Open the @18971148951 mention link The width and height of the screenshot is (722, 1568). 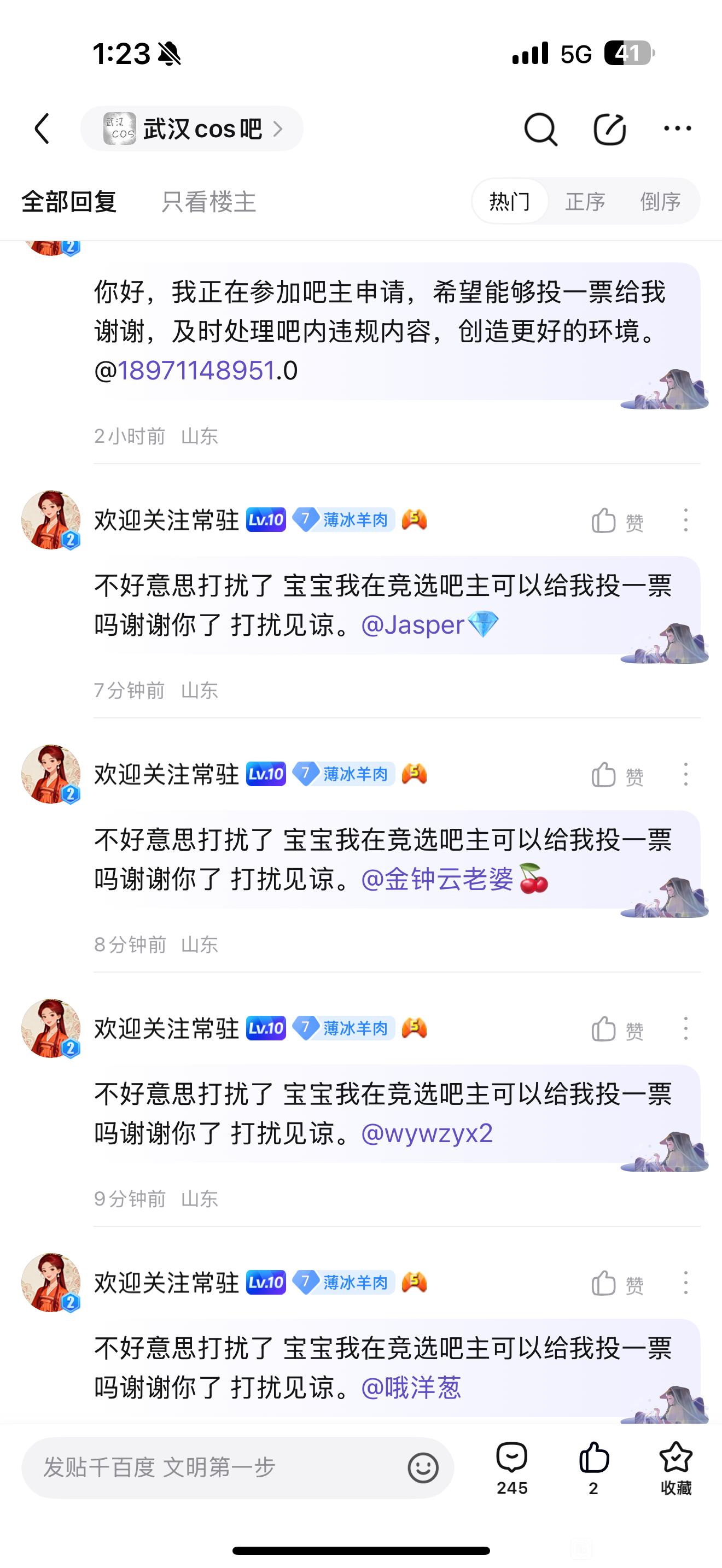(x=195, y=371)
